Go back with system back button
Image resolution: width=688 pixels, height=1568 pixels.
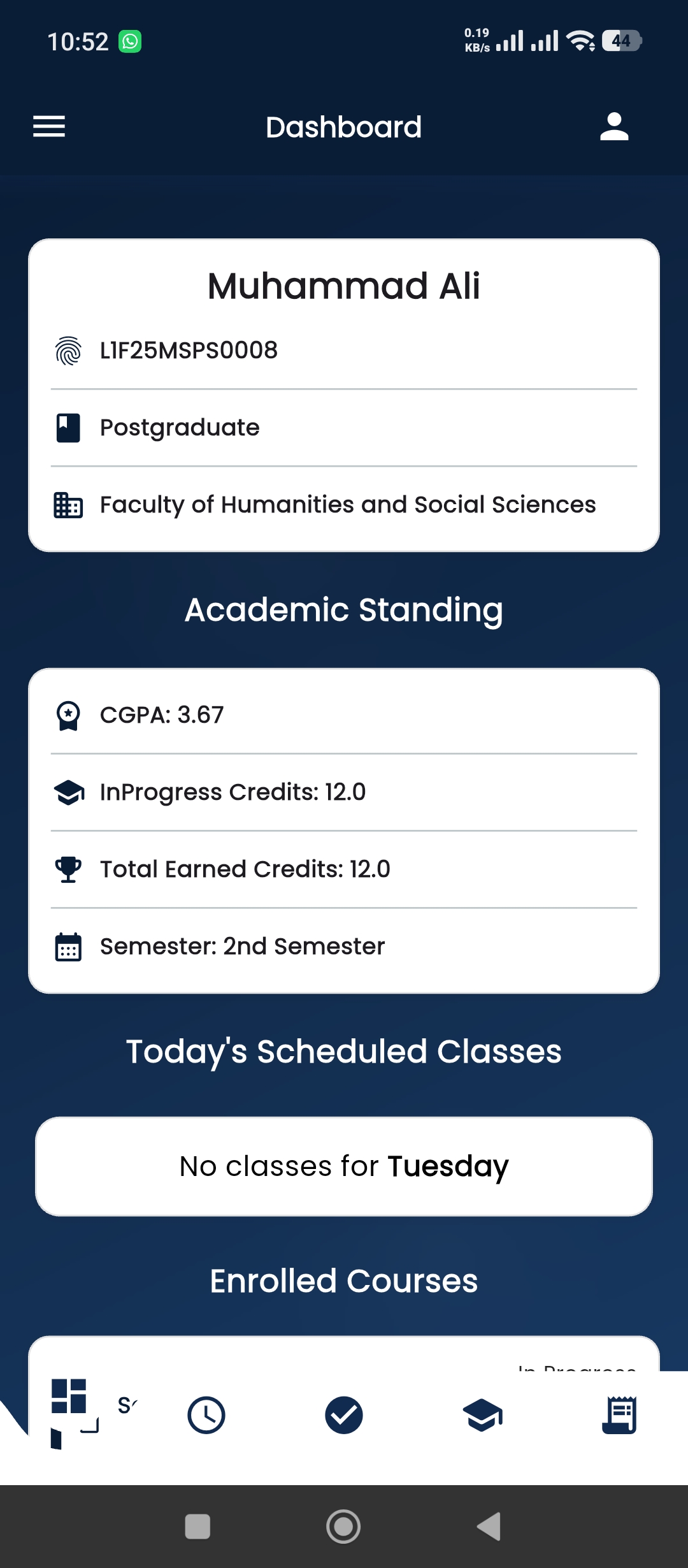click(489, 1527)
